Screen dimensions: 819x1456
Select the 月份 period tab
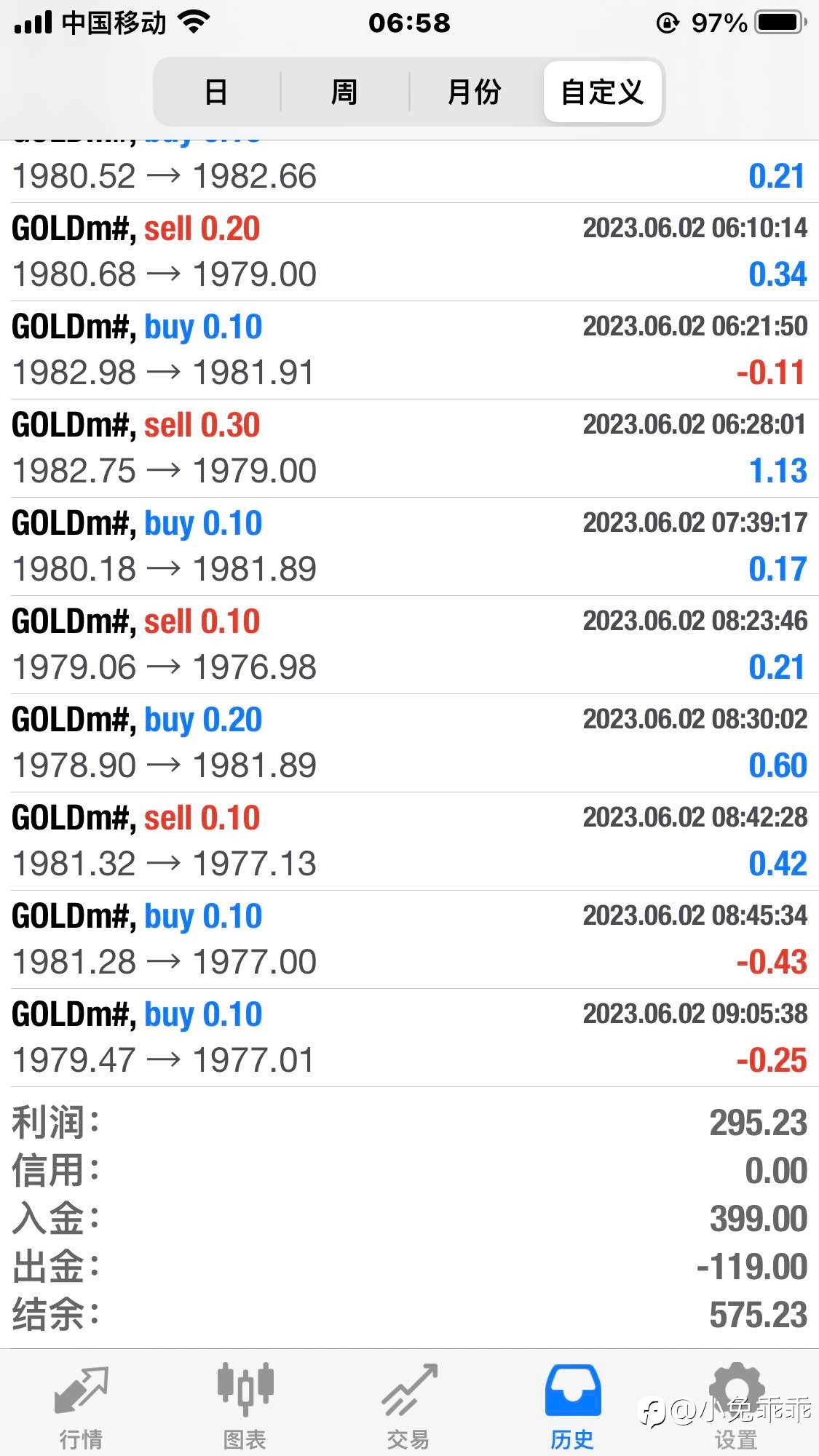click(x=475, y=92)
